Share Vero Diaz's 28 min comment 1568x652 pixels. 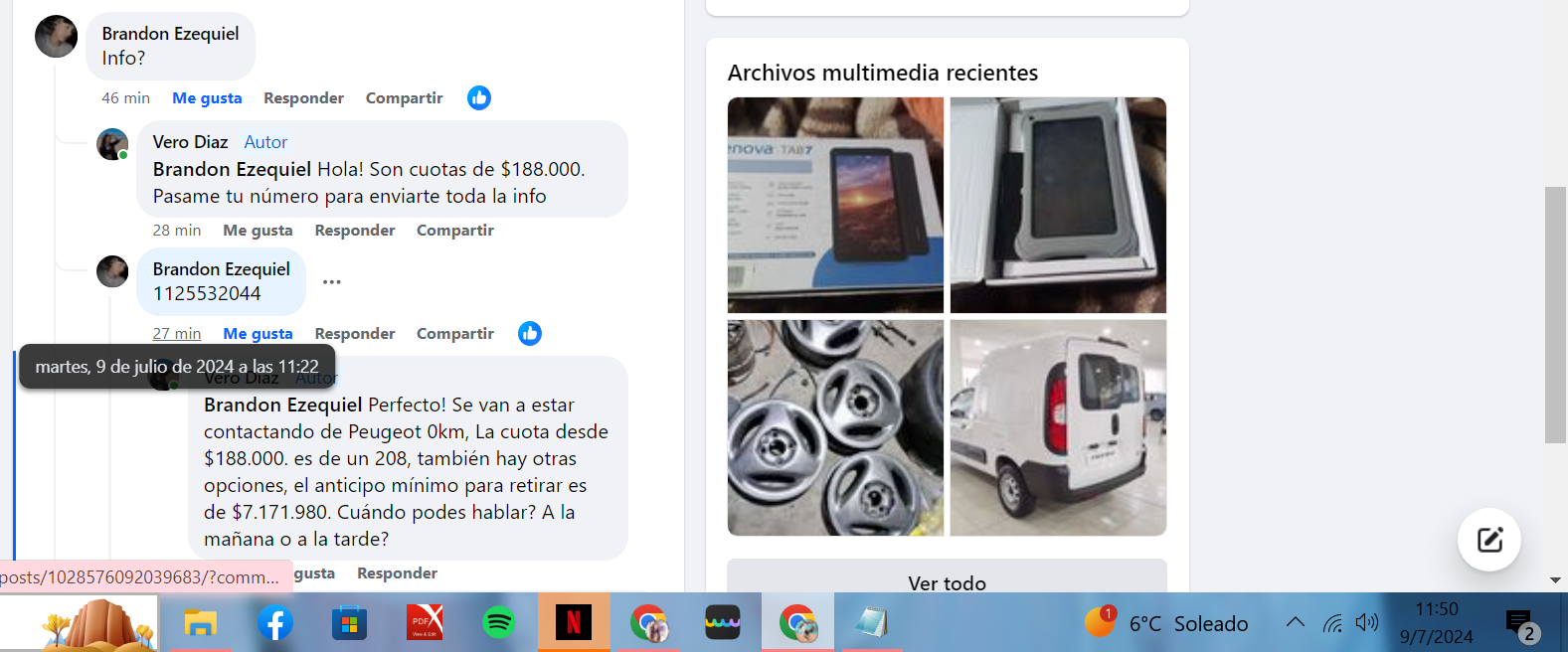pos(454,231)
